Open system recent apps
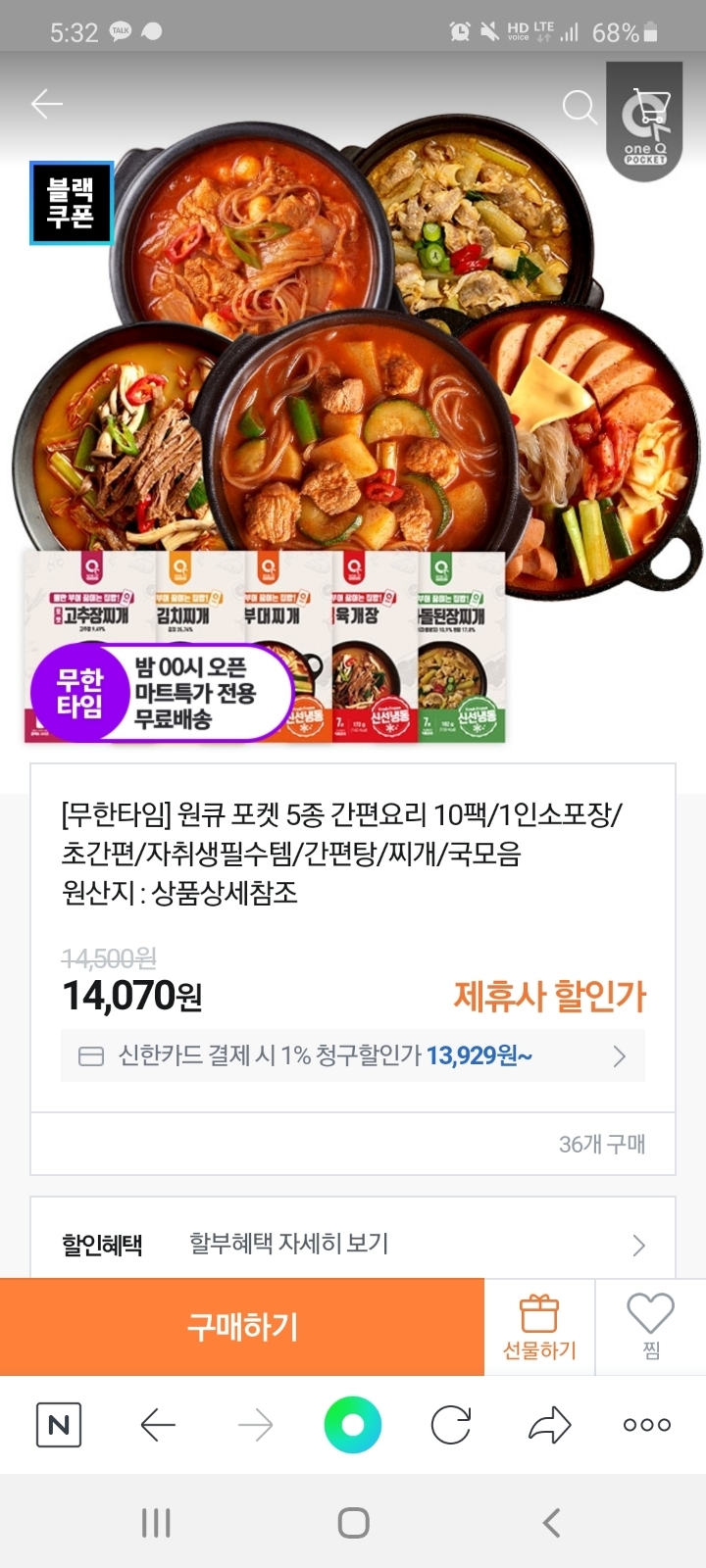 point(156,1523)
